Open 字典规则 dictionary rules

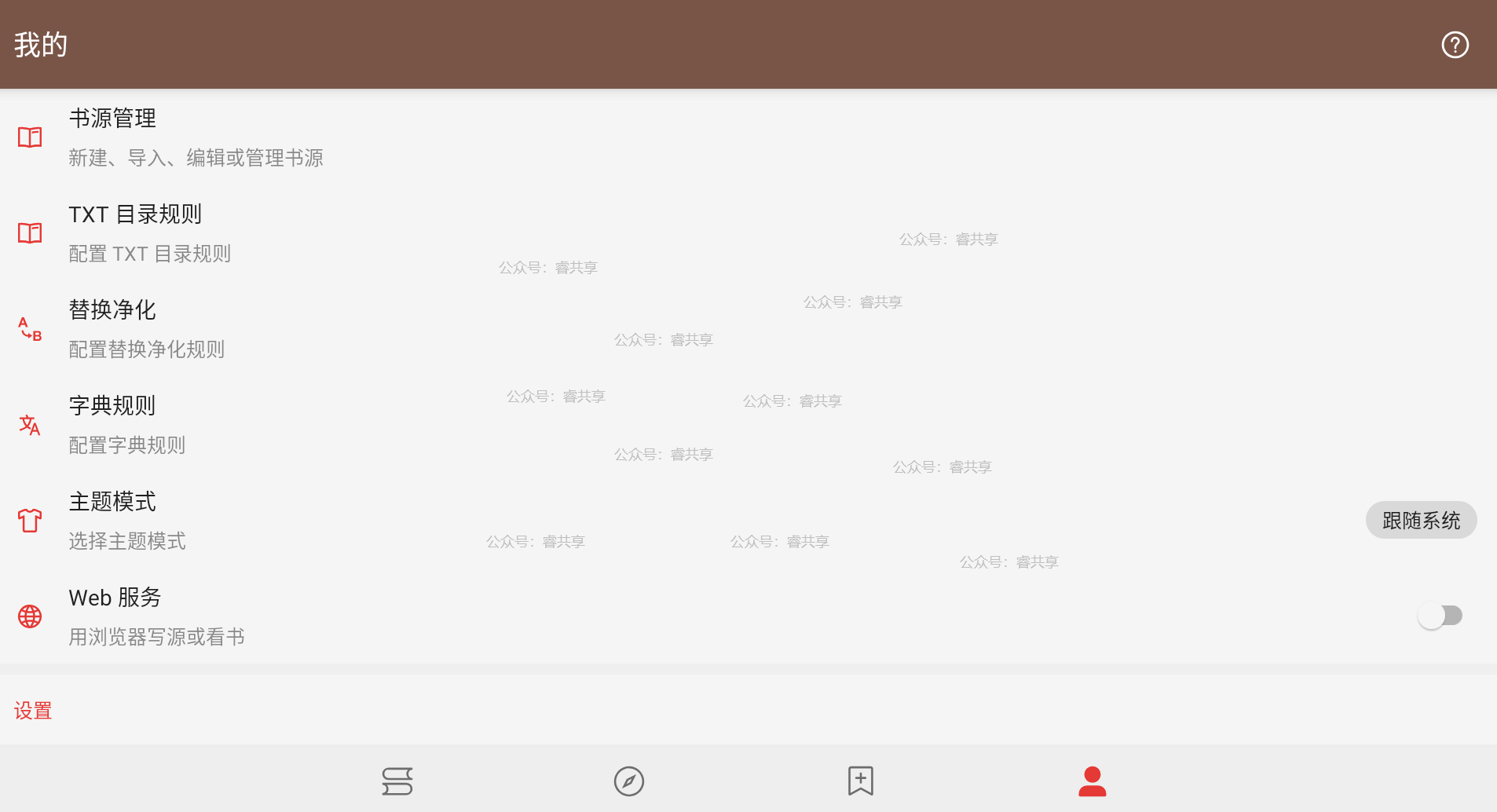click(127, 425)
